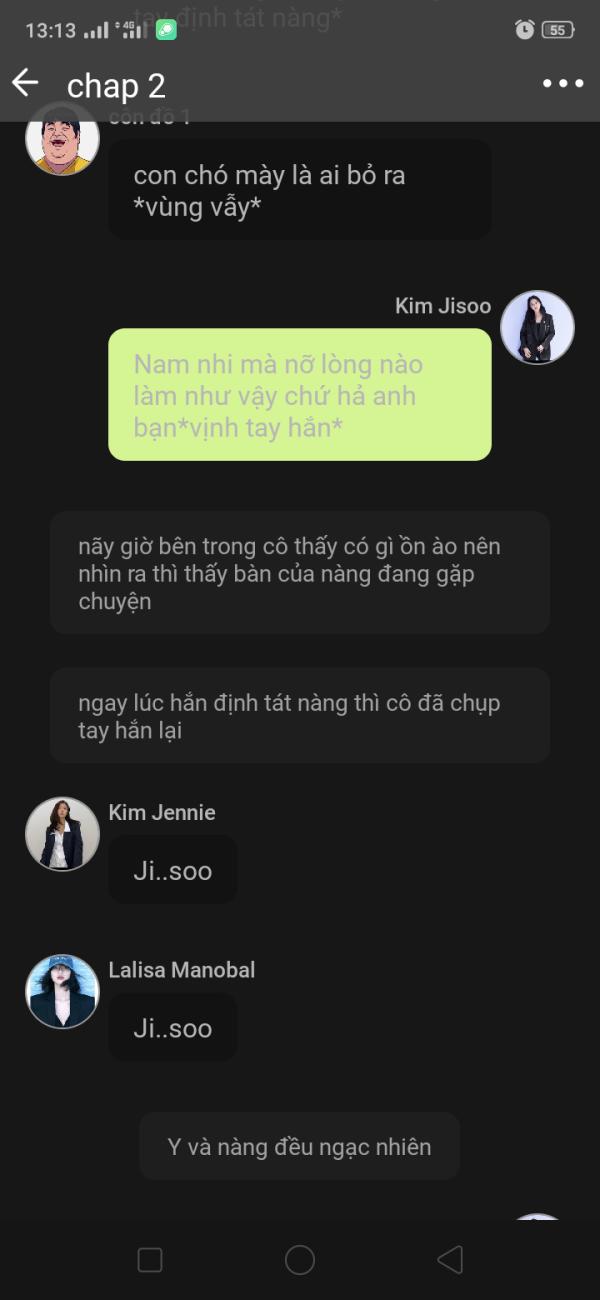This screenshot has width=600, height=1300.
Task: Go to the home screen
Action: click(x=300, y=1260)
